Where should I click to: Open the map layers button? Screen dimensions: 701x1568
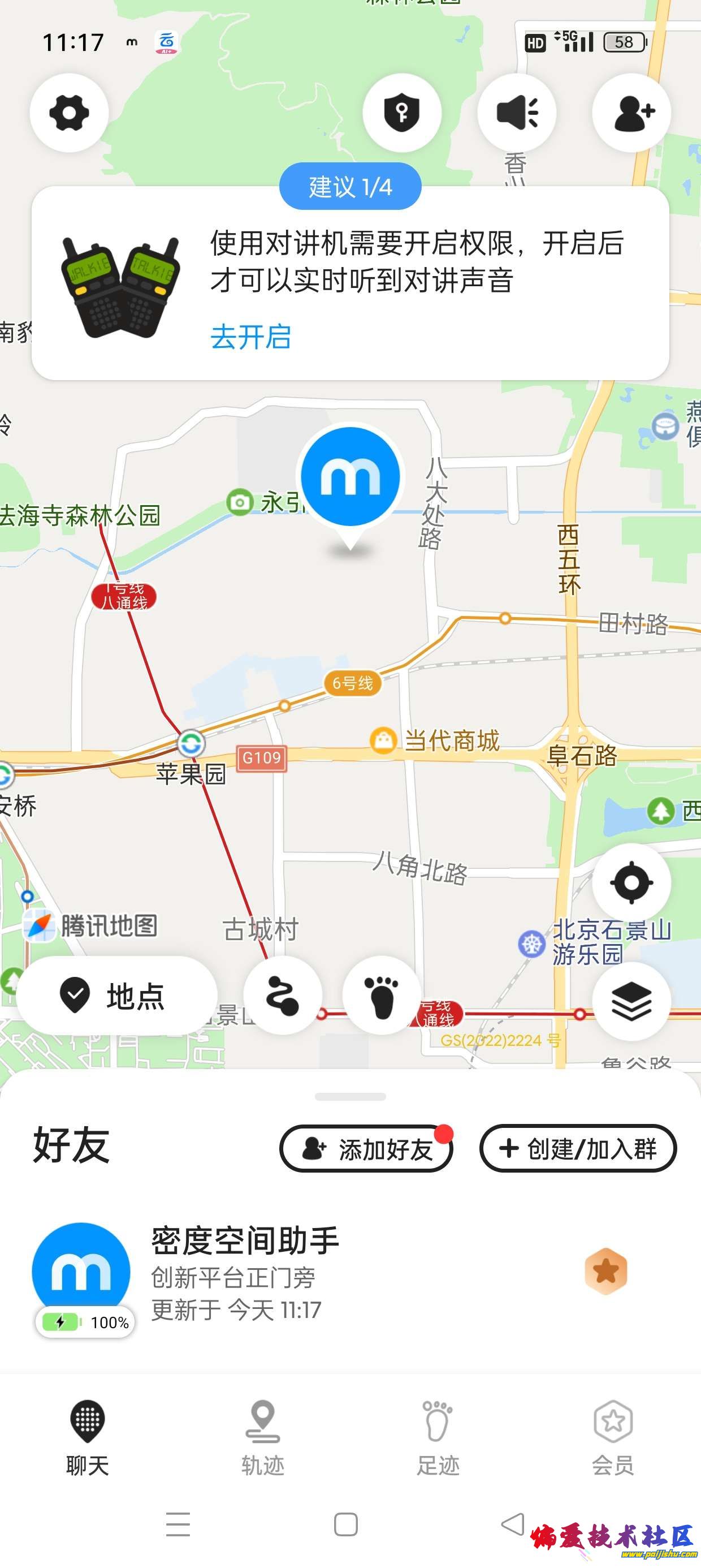[631, 1001]
